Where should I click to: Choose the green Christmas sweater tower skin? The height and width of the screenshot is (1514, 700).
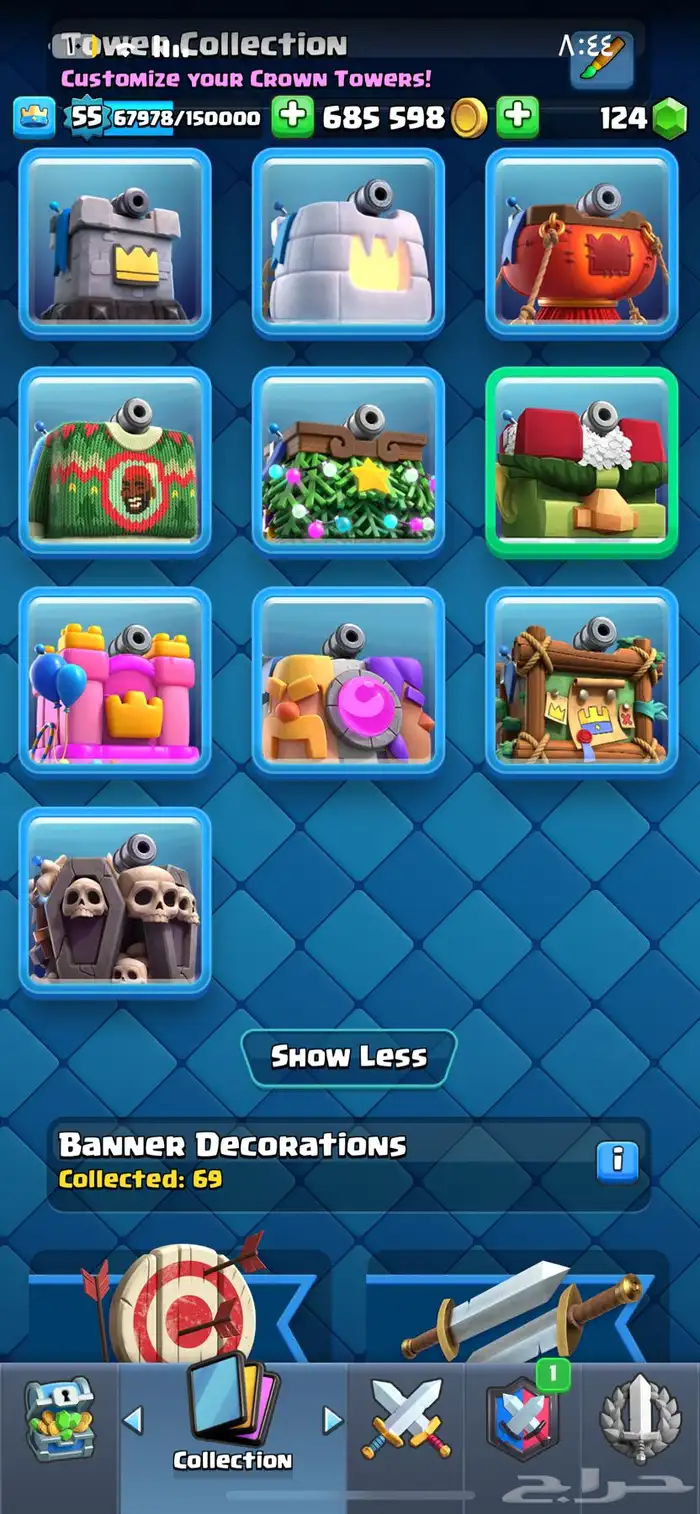pos(115,462)
